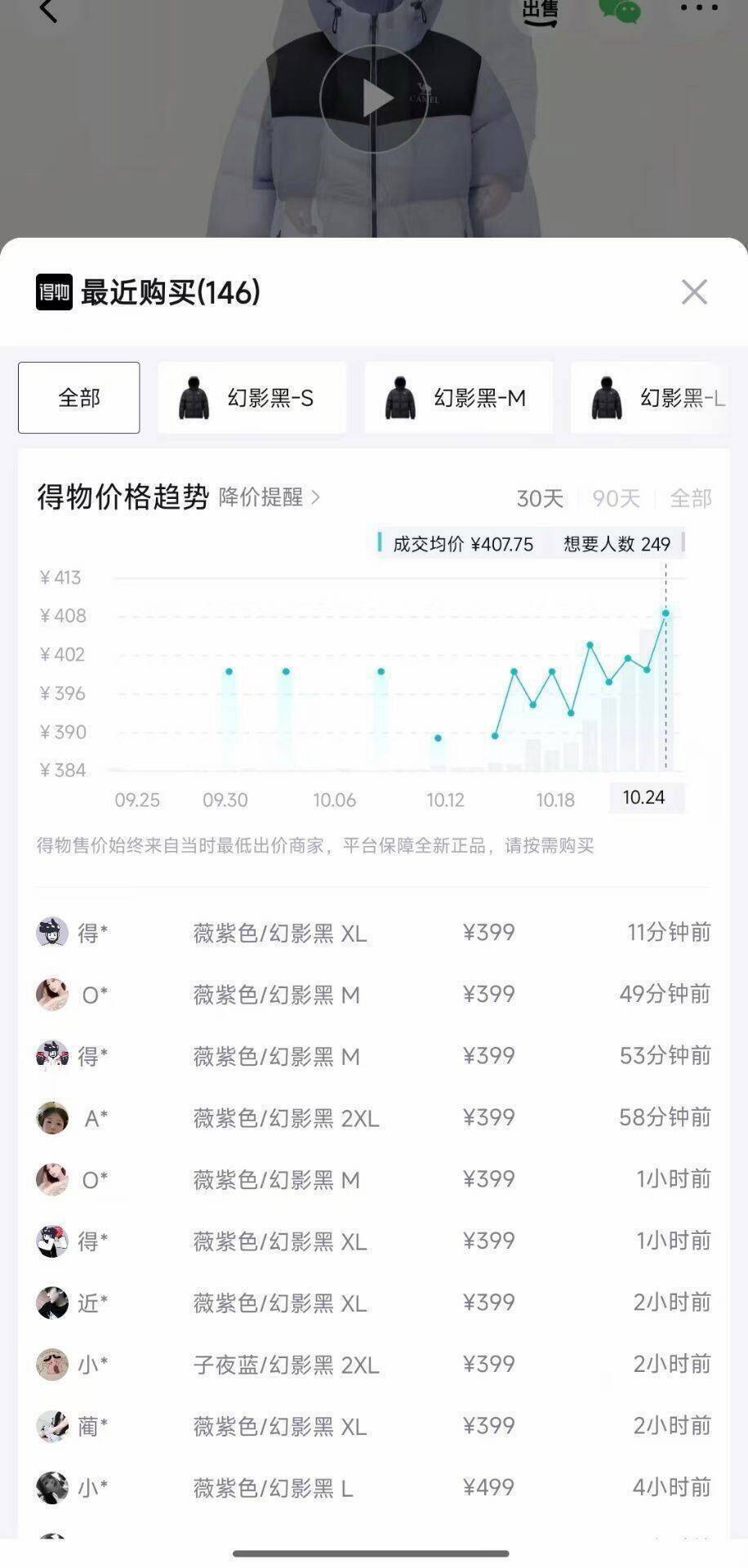
Task: Filter purchases by 幻影黑-S
Action: click(x=252, y=398)
